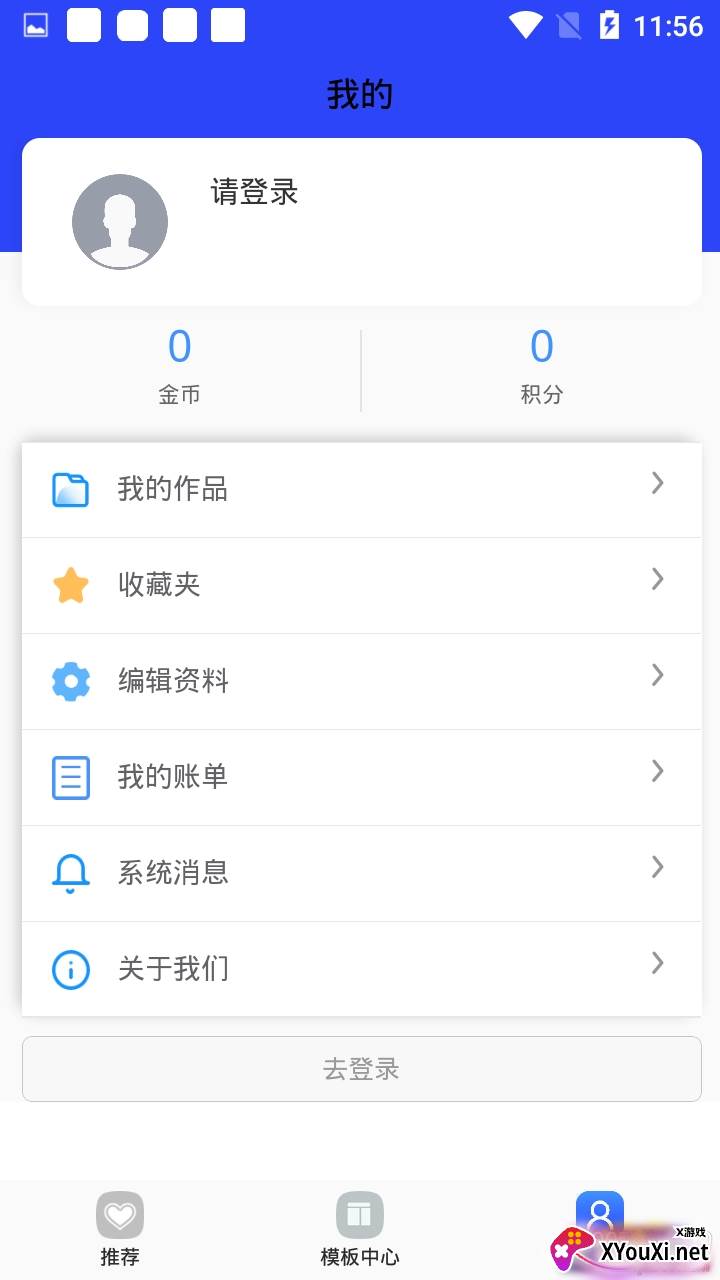View 我的账单 bills

point(361,777)
